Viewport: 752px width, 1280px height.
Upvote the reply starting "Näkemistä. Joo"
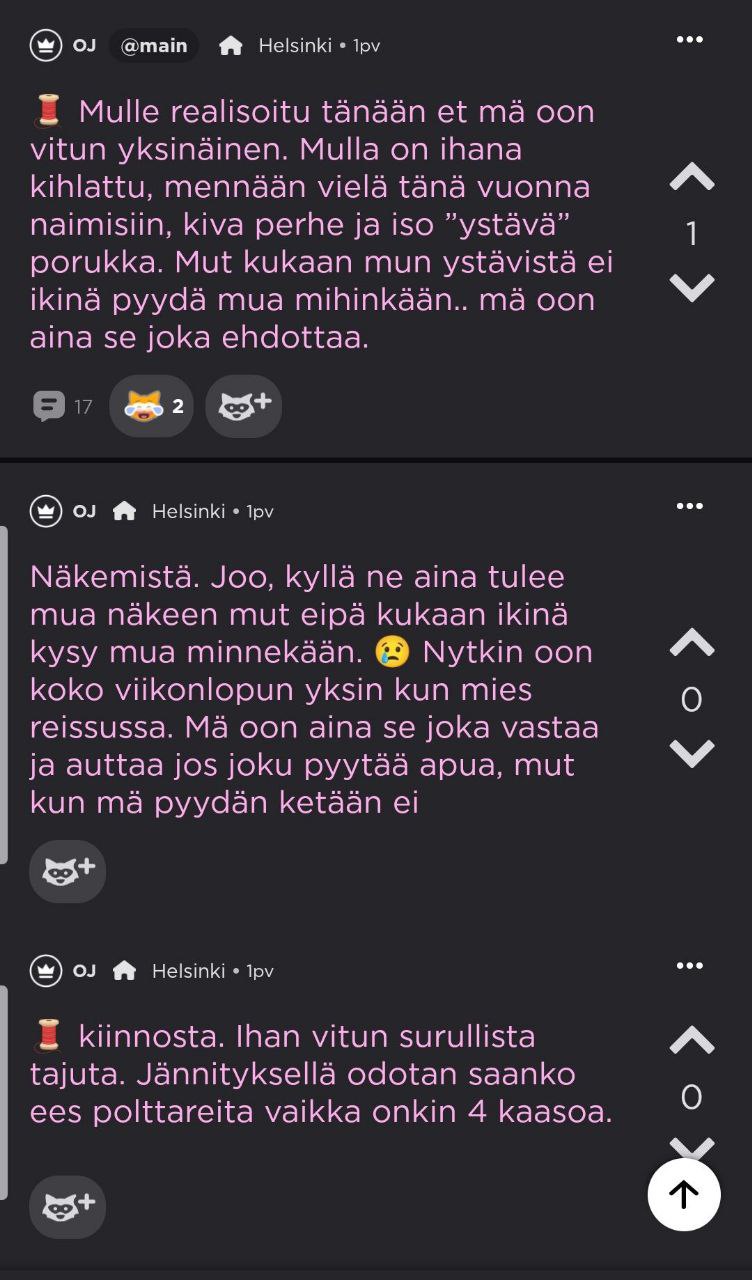click(x=691, y=643)
